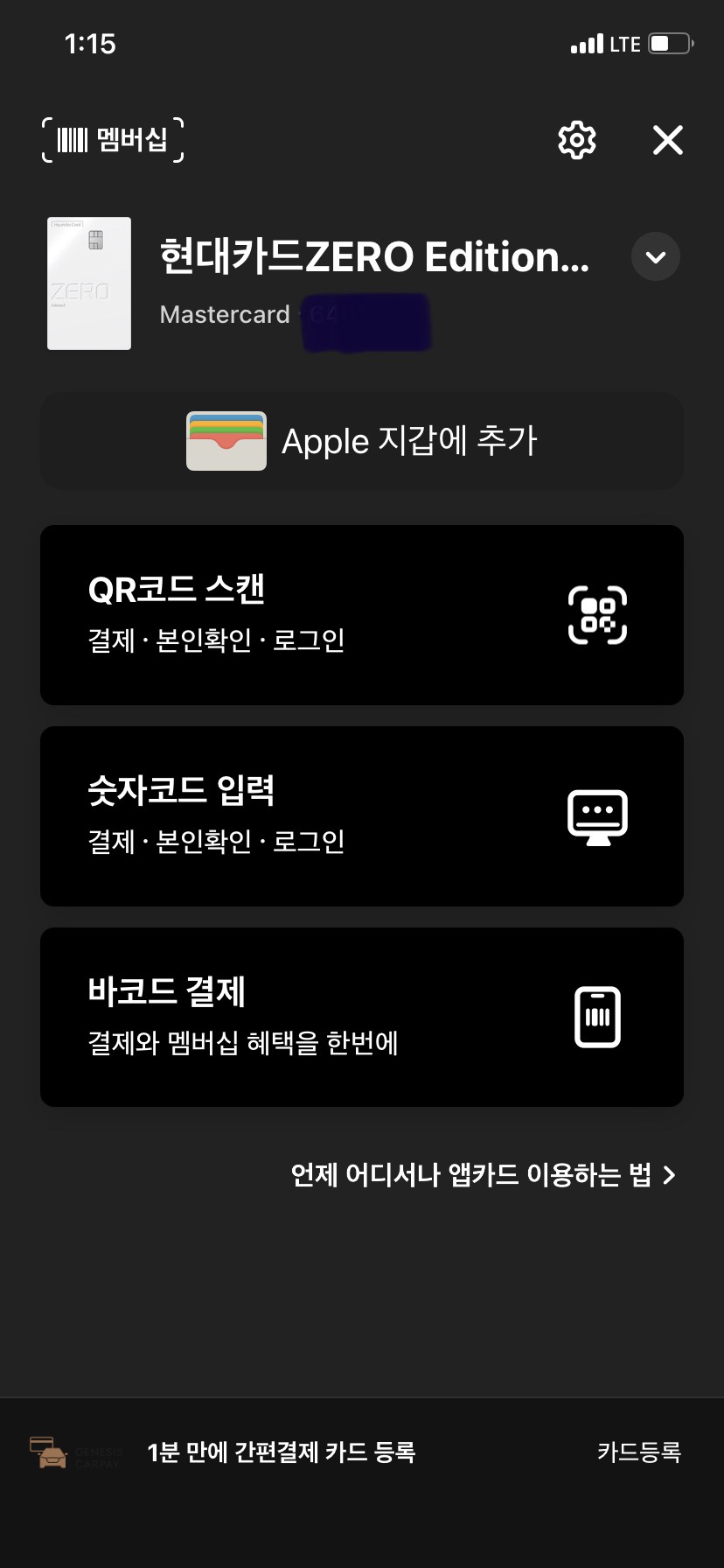Select 숫자코드 입력
724x1568 pixels.
362,816
